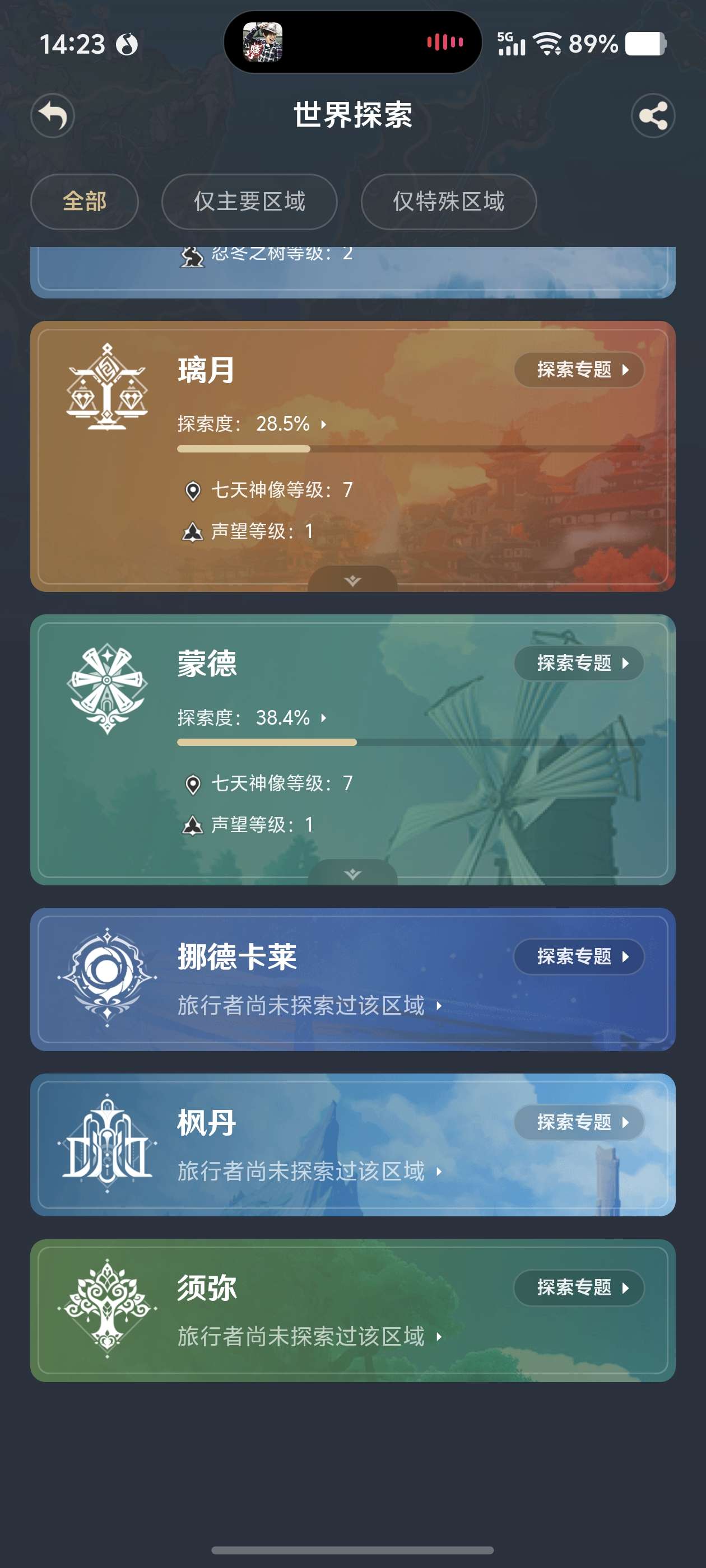Open 探索专题 for 挪德卡莱
The width and height of the screenshot is (706, 1568).
coord(579,956)
